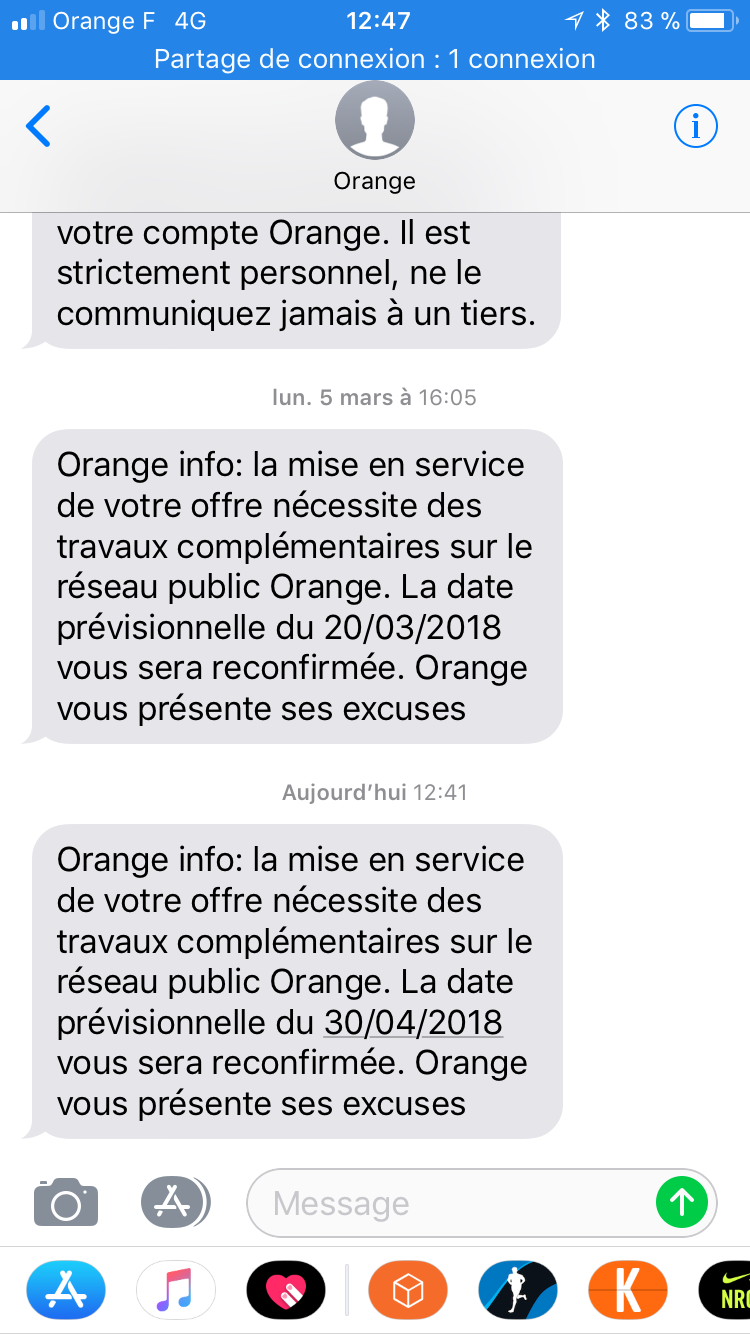Open the Personal Hotspot status banner

(375, 60)
